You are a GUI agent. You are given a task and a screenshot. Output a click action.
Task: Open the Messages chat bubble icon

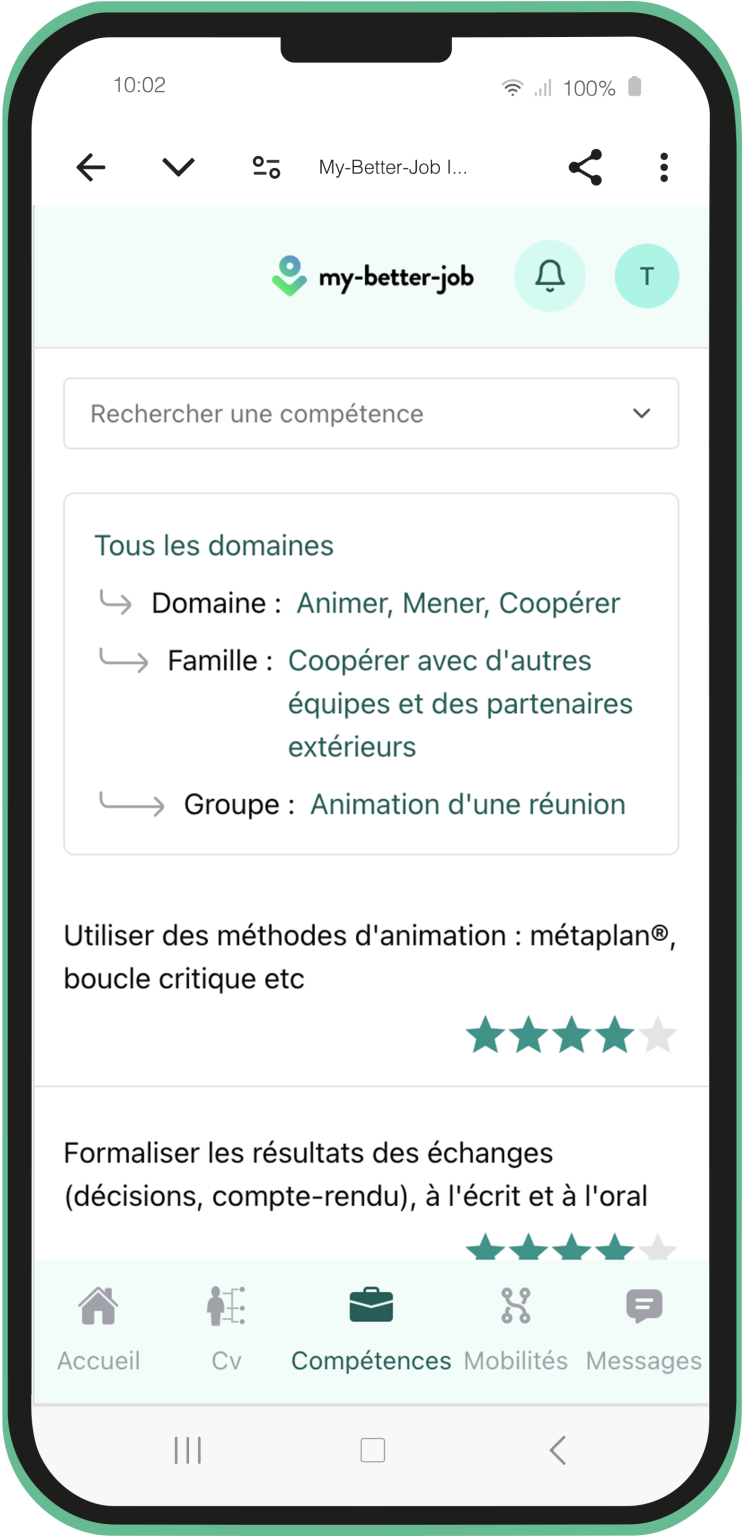click(643, 1303)
